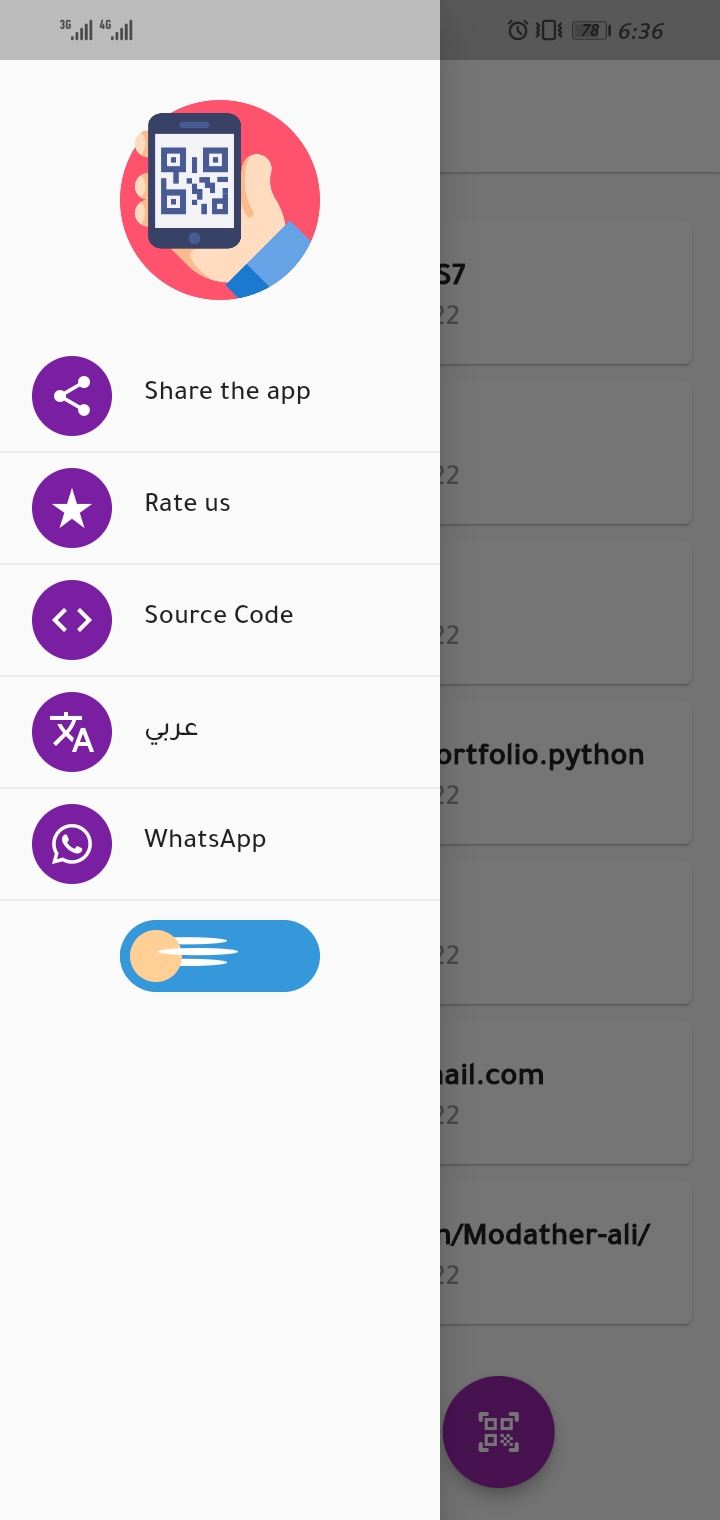Open the Share the app menu entry
The width and height of the screenshot is (720, 1520).
(227, 391)
